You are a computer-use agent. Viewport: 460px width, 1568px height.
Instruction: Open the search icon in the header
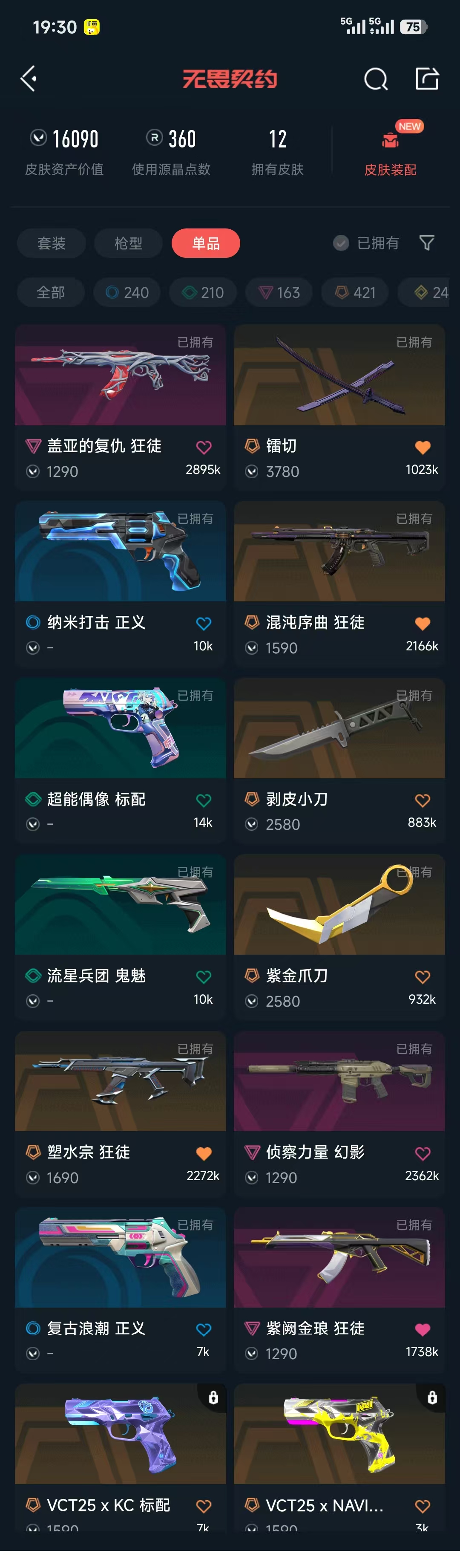pos(375,79)
